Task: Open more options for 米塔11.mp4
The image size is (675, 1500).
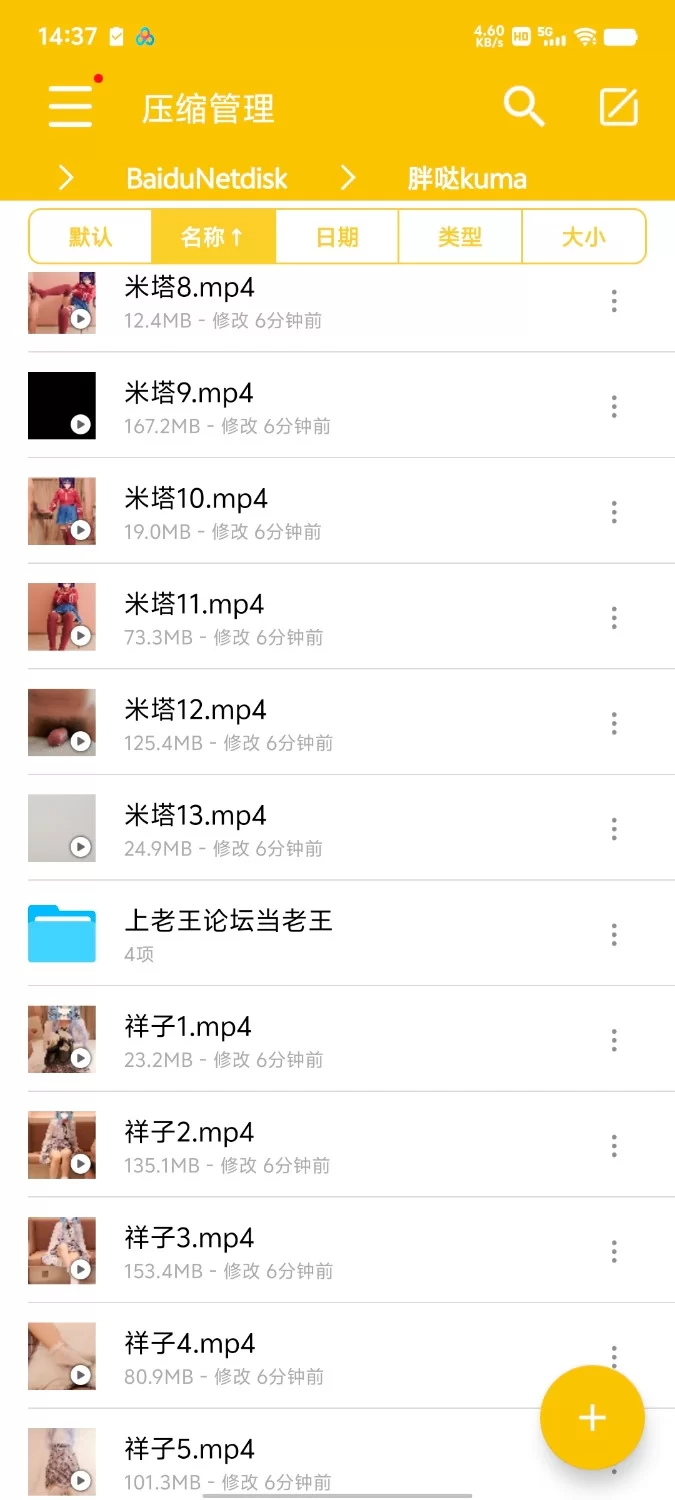Action: [614, 618]
